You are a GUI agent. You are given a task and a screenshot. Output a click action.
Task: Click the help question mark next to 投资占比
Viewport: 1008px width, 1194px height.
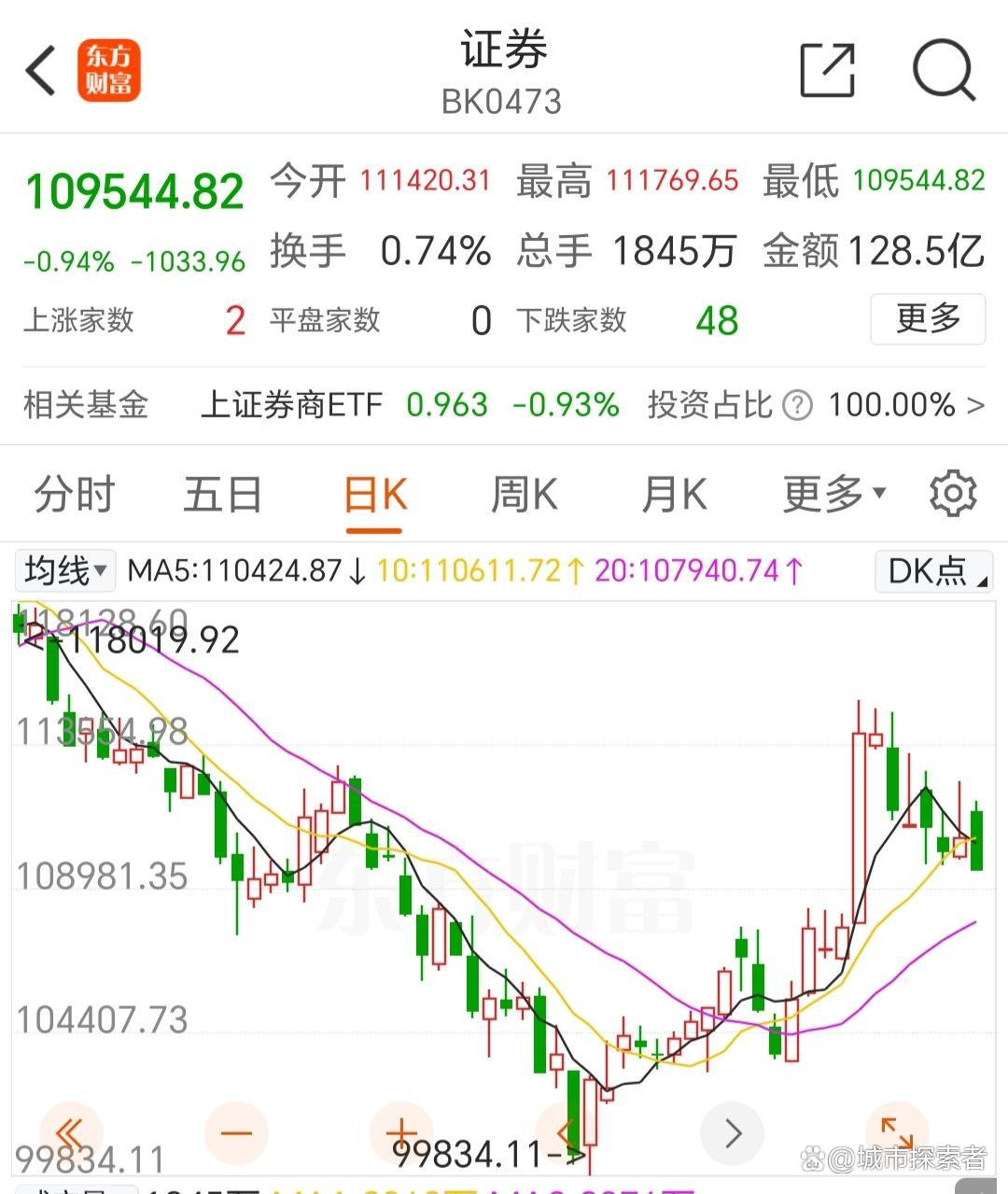tap(796, 405)
